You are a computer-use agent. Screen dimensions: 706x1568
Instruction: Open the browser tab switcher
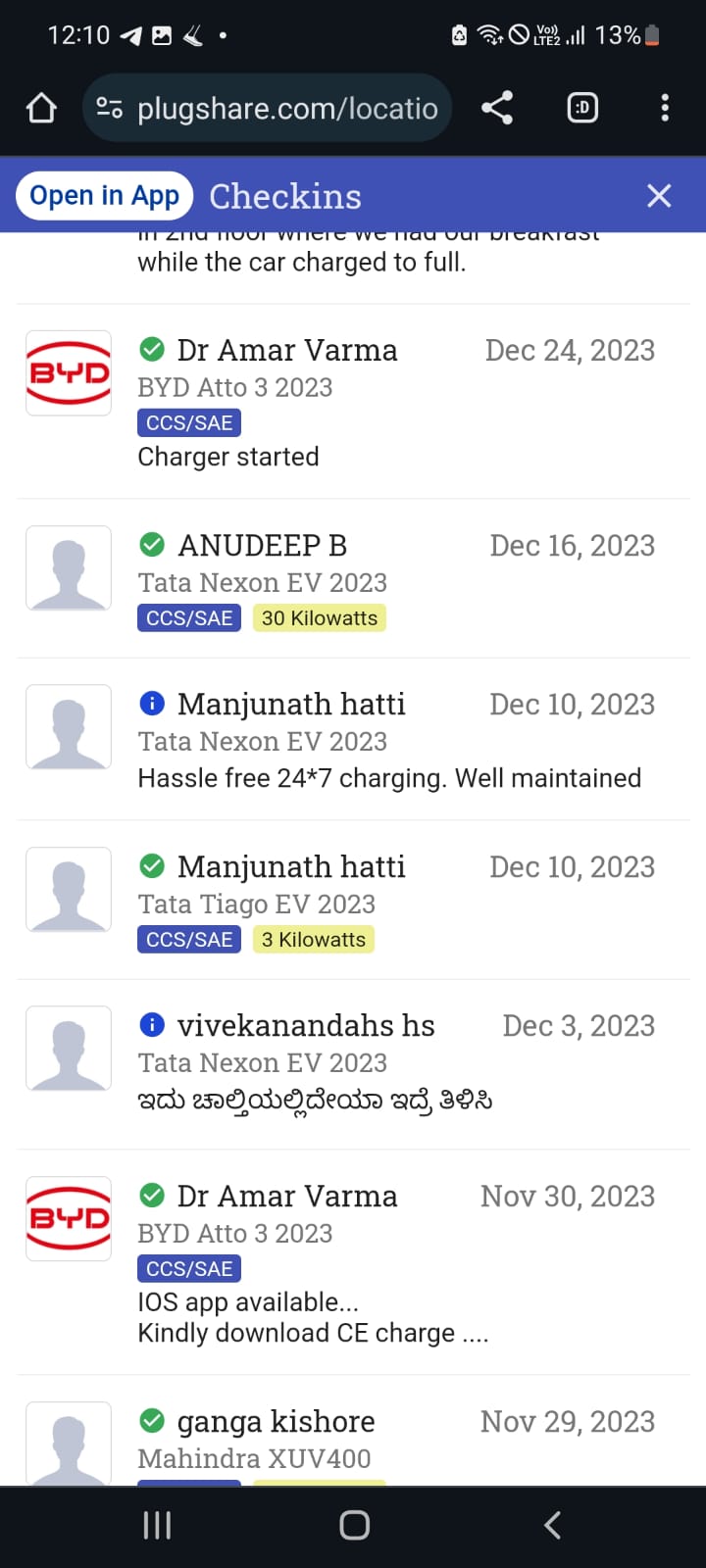click(x=582, y=108)
